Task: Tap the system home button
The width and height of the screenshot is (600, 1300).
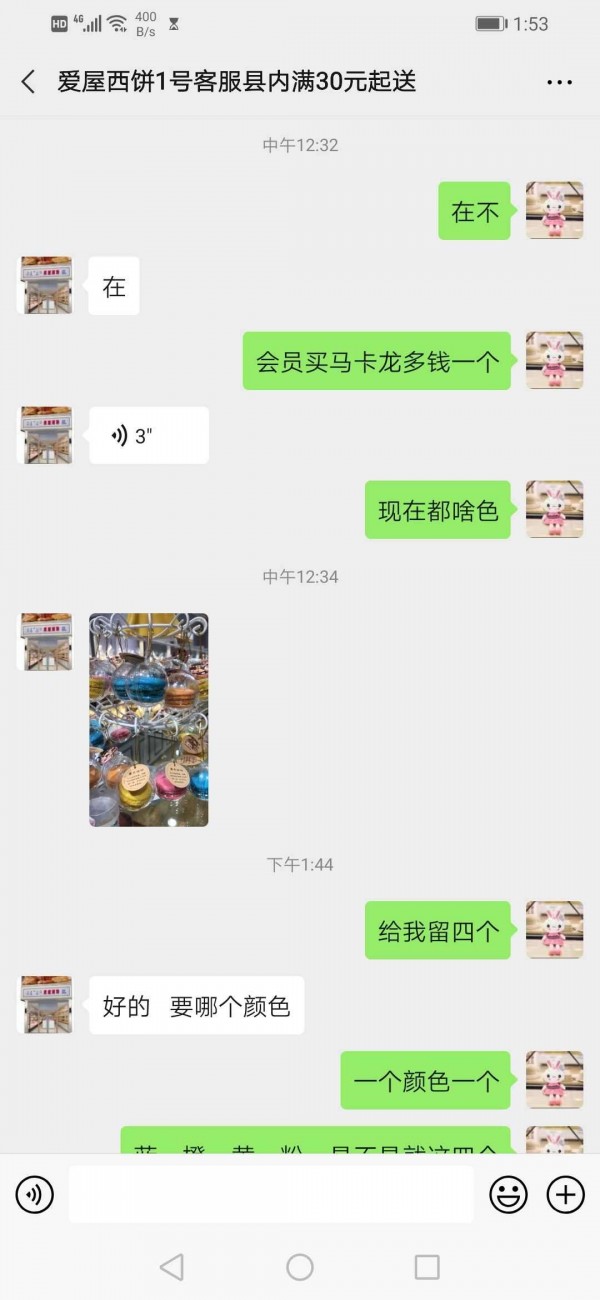Action: pyautogui.click(x=300, y=1267)
